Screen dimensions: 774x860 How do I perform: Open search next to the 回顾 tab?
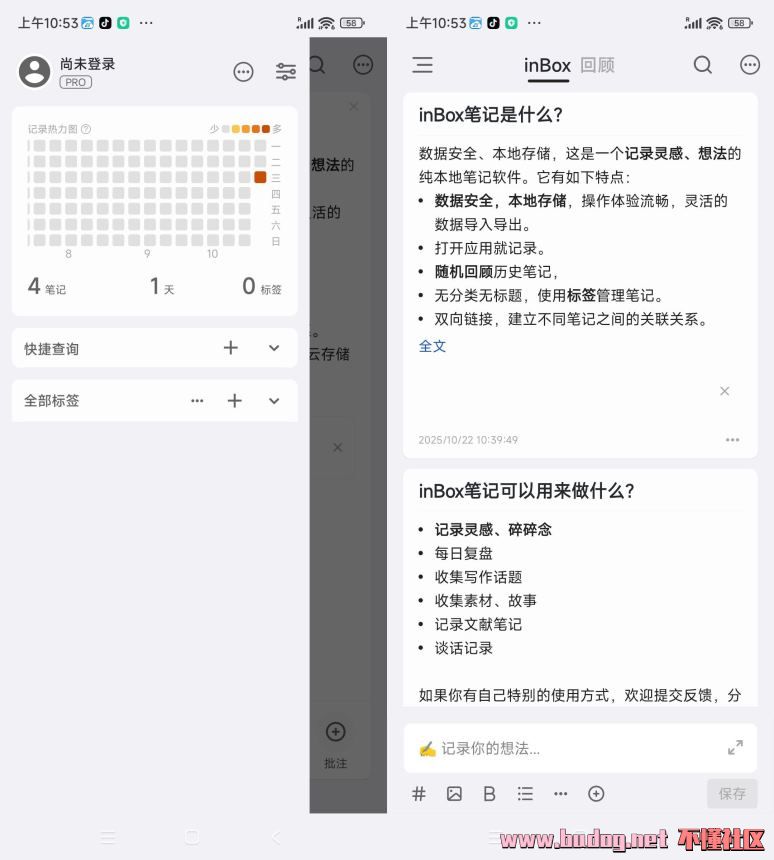tap(703, 65)
